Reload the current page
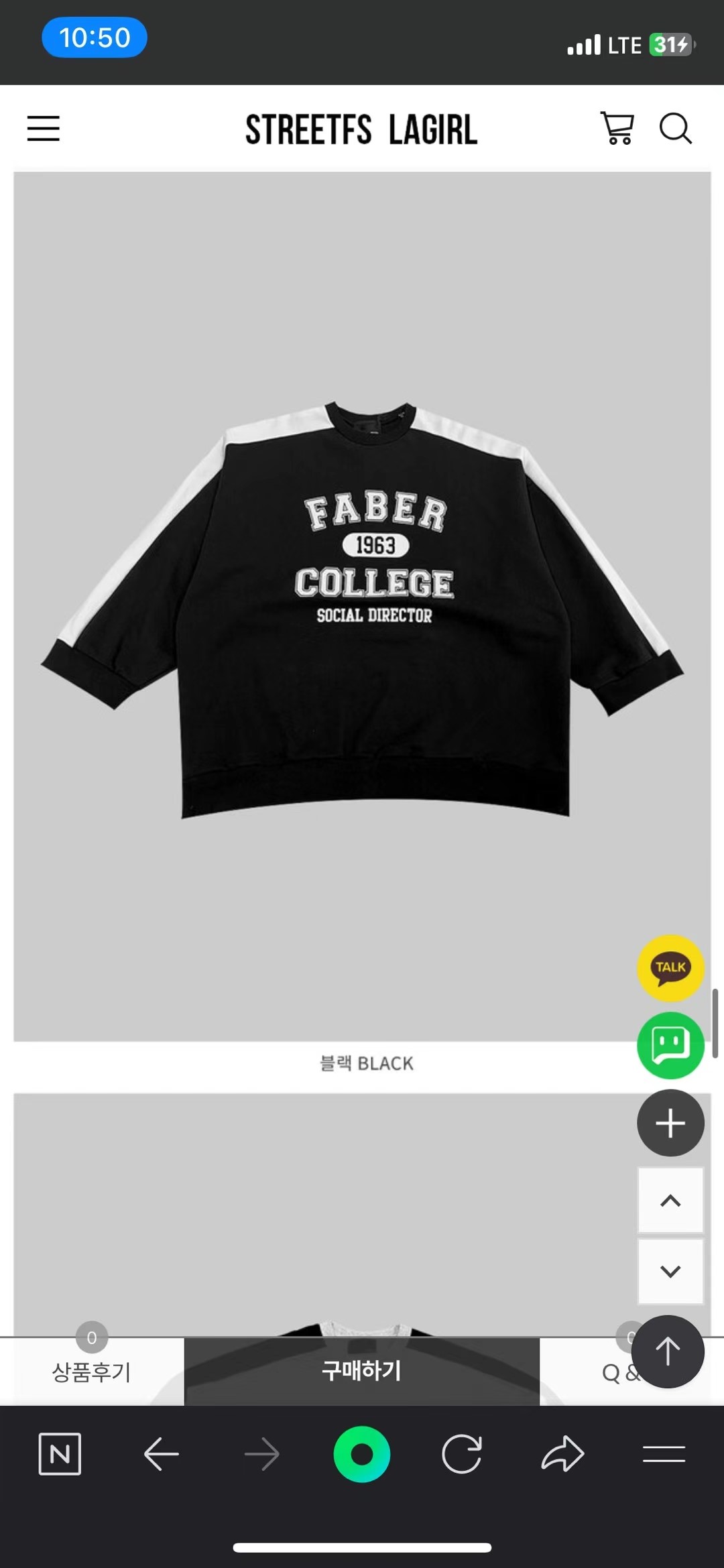Viewport: 724px width, 1568px height. click(x=462, y=1454)
